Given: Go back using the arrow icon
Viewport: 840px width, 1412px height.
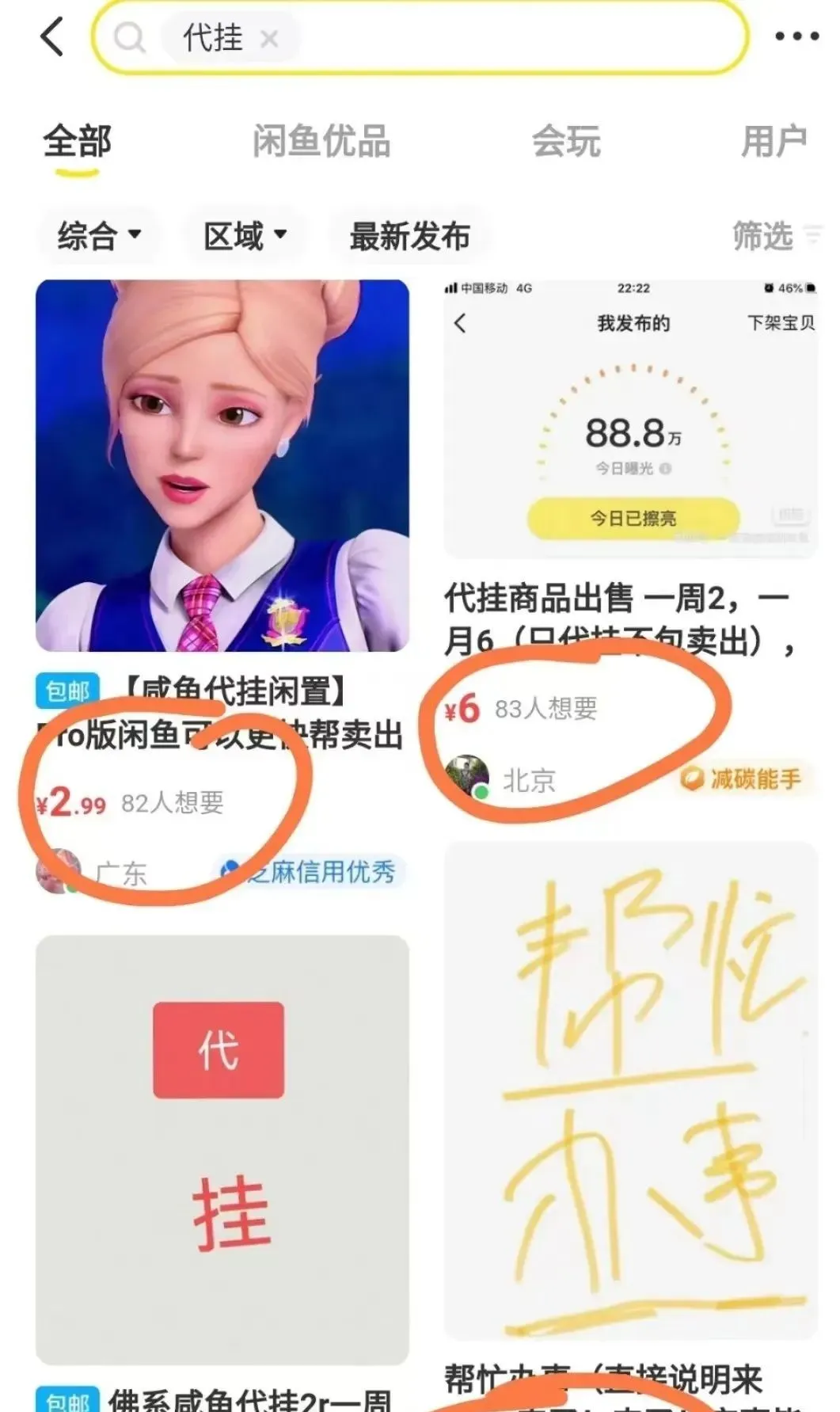Looking at the screenshot, I should coord(52,37).
